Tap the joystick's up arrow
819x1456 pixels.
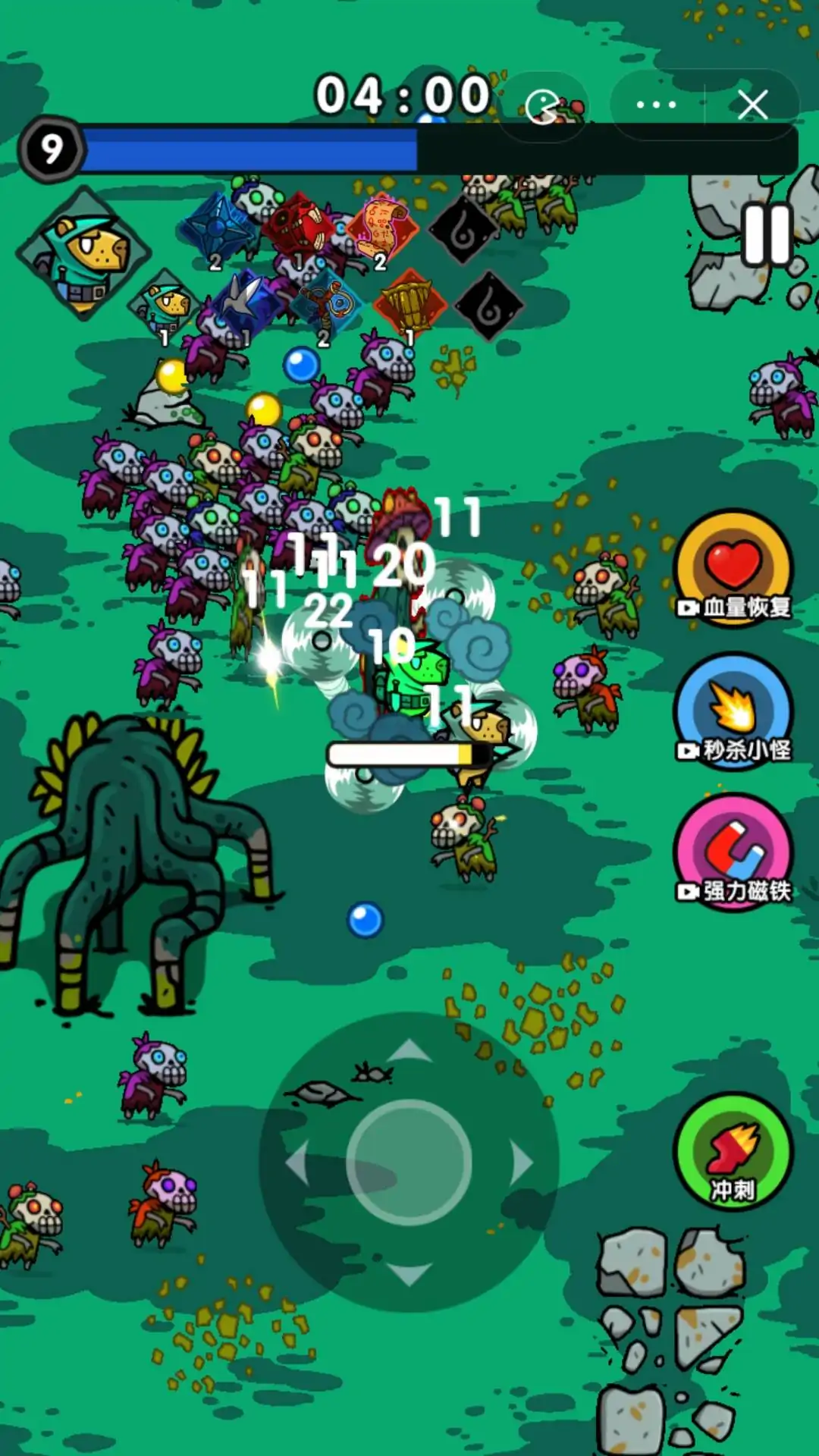point(409,1051)
